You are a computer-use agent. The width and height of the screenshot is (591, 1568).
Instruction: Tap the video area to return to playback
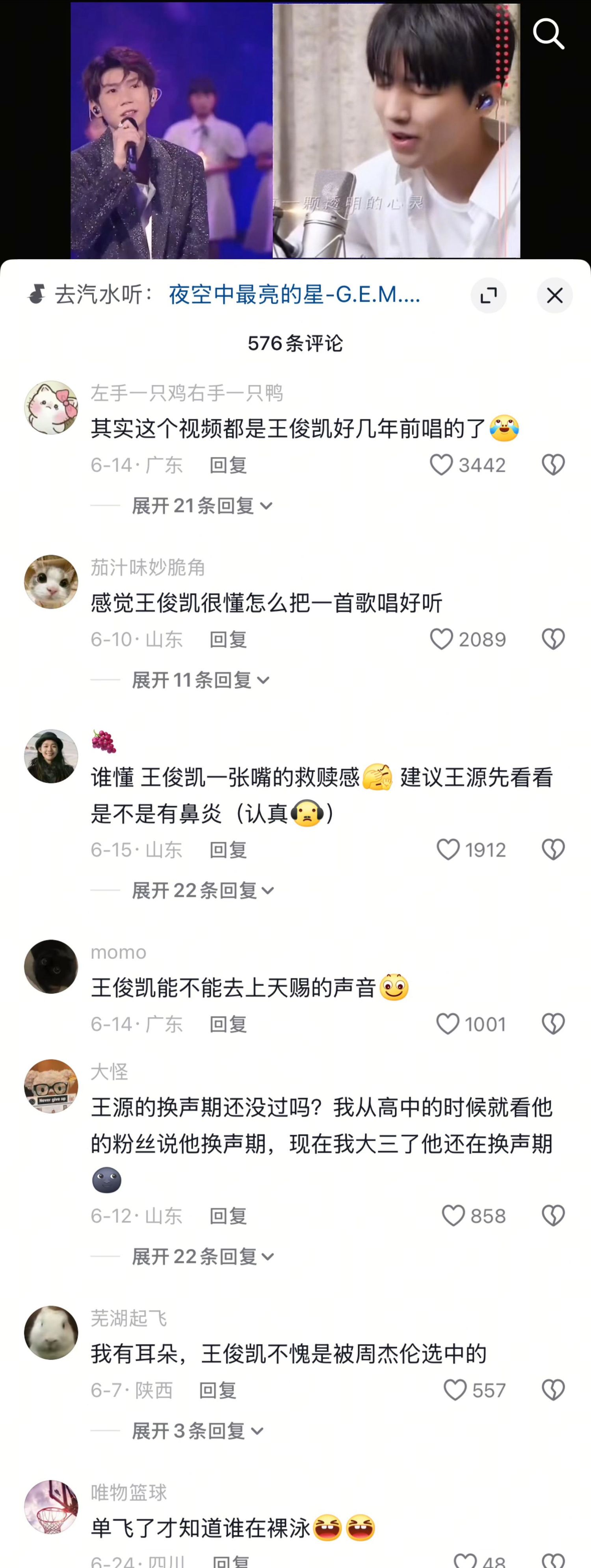[x=295, y=131]
